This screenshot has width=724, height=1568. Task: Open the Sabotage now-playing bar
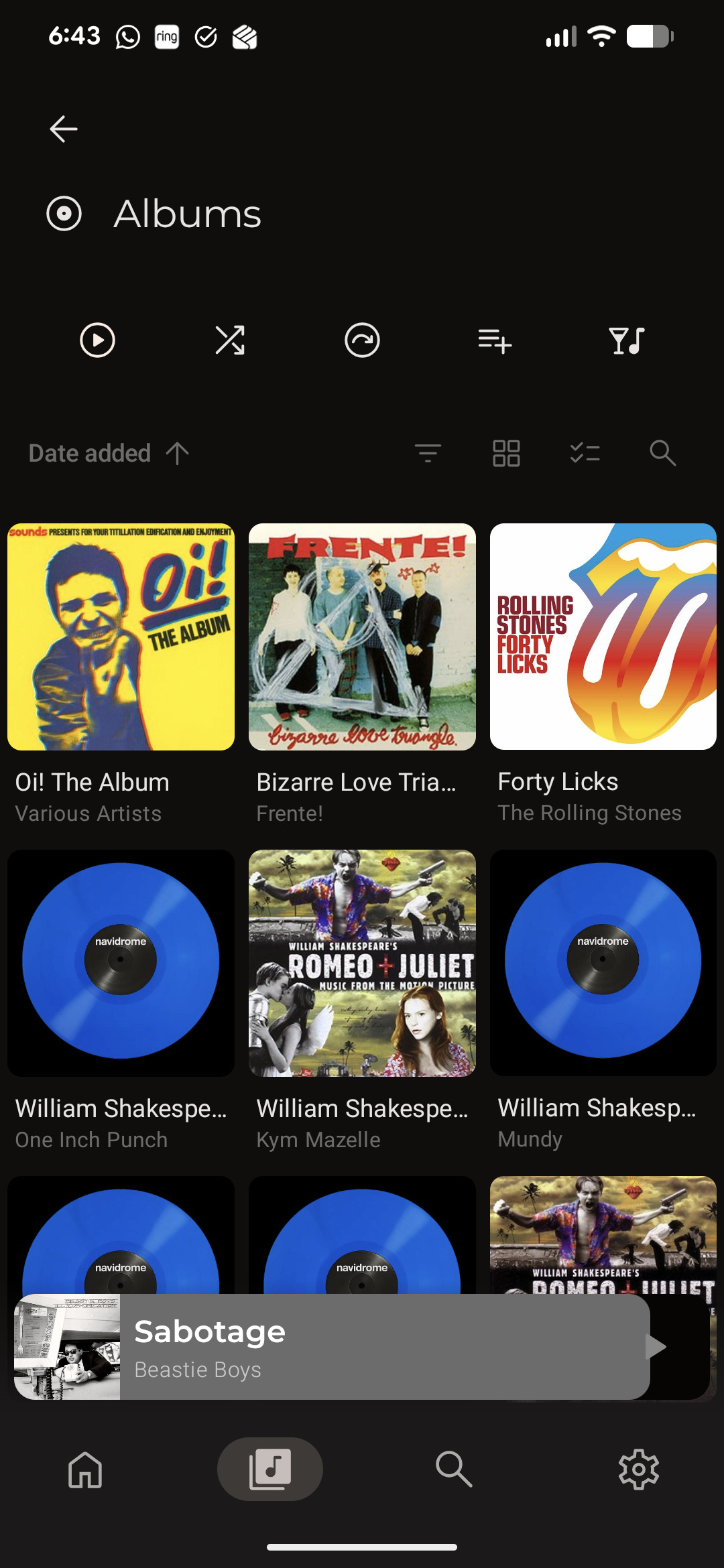click(x=335, y=1347)
